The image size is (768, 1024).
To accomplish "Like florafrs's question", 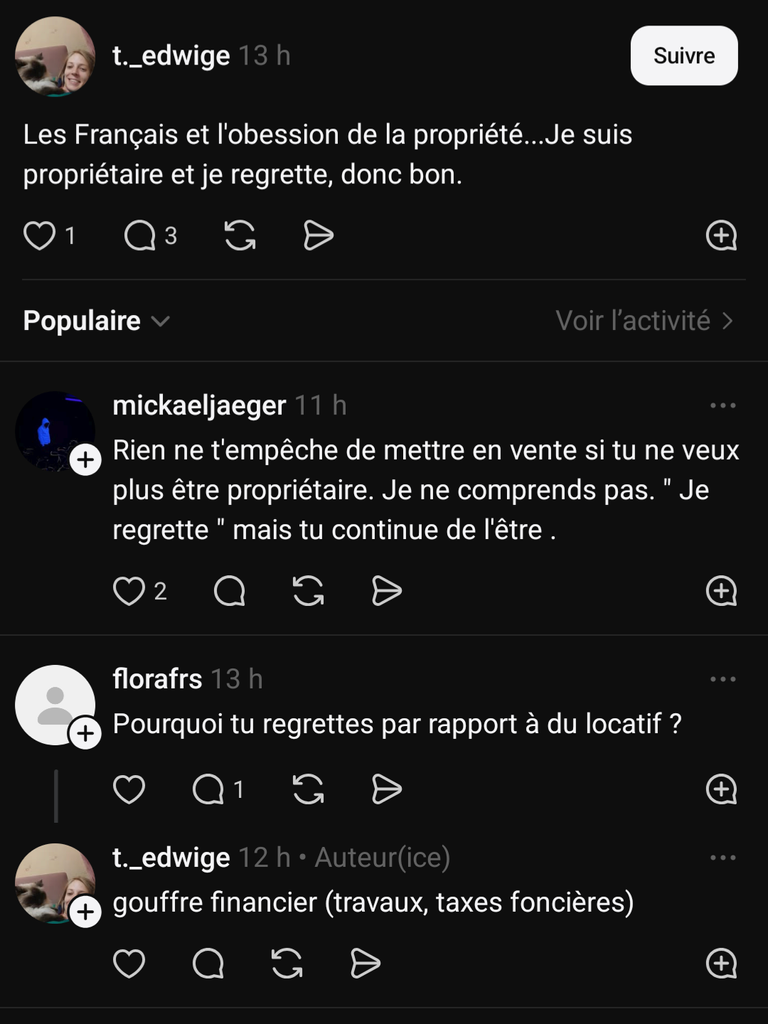I will pos(129,790).
